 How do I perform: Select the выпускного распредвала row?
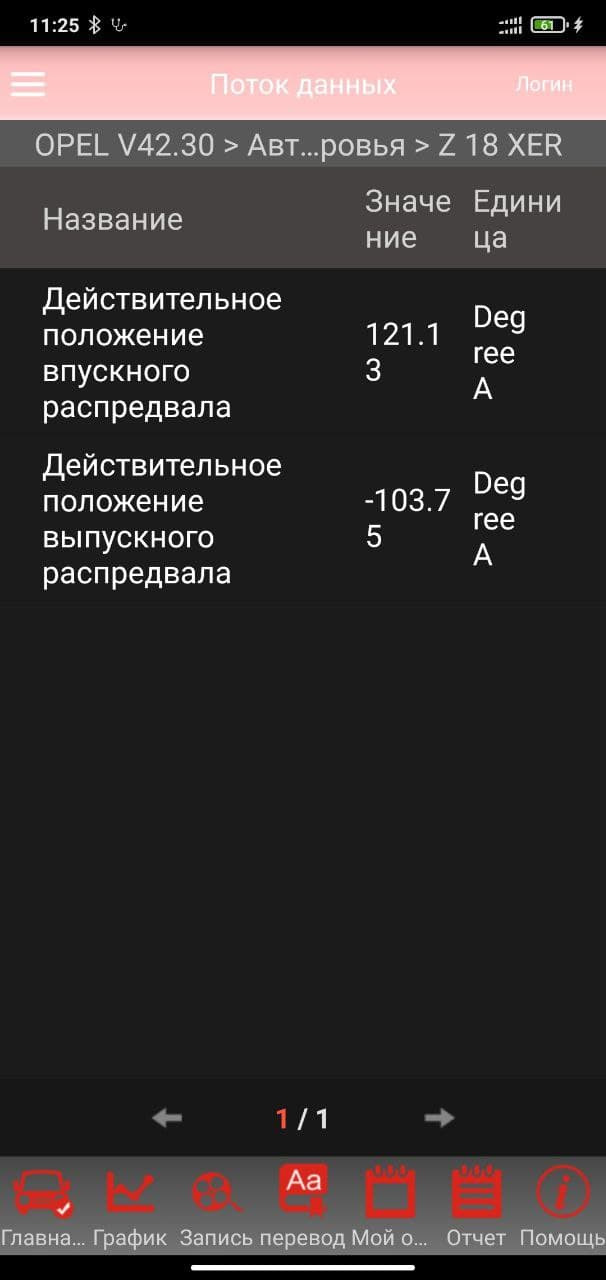pyautogui.click(x=303, y=518)
